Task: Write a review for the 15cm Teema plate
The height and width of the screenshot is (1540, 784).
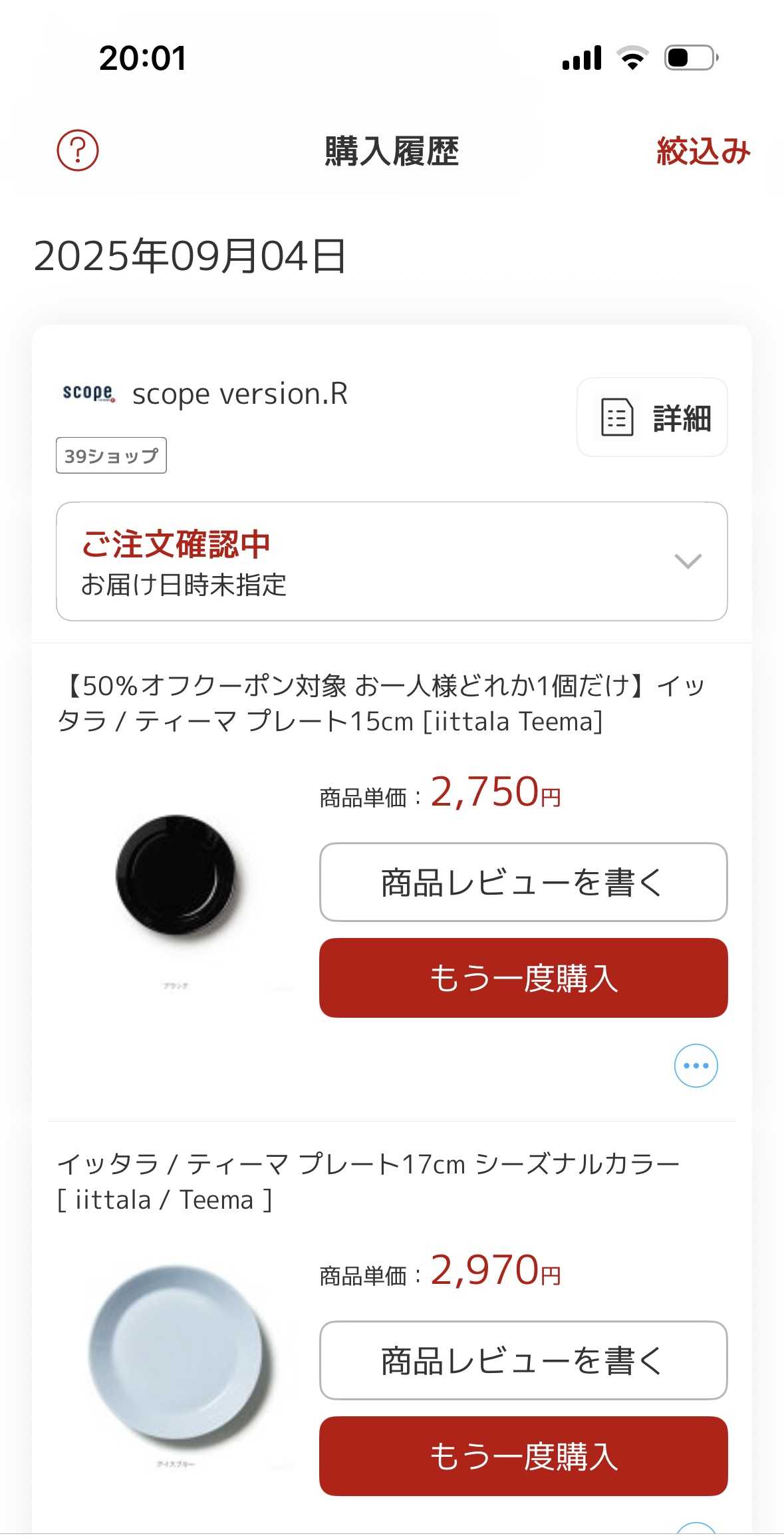Action: coord(523,882)
